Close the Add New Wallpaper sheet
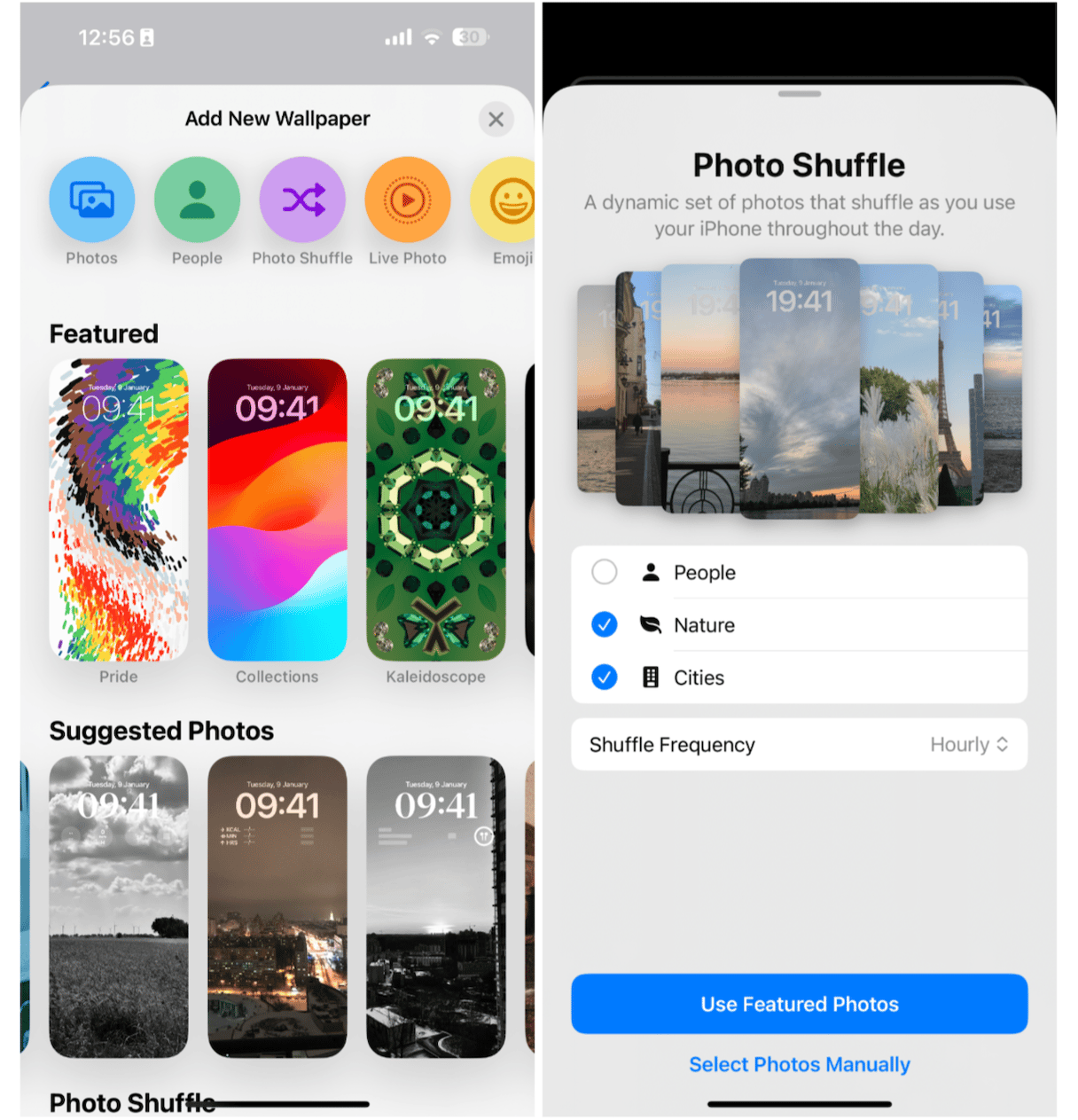 (496, 119)
